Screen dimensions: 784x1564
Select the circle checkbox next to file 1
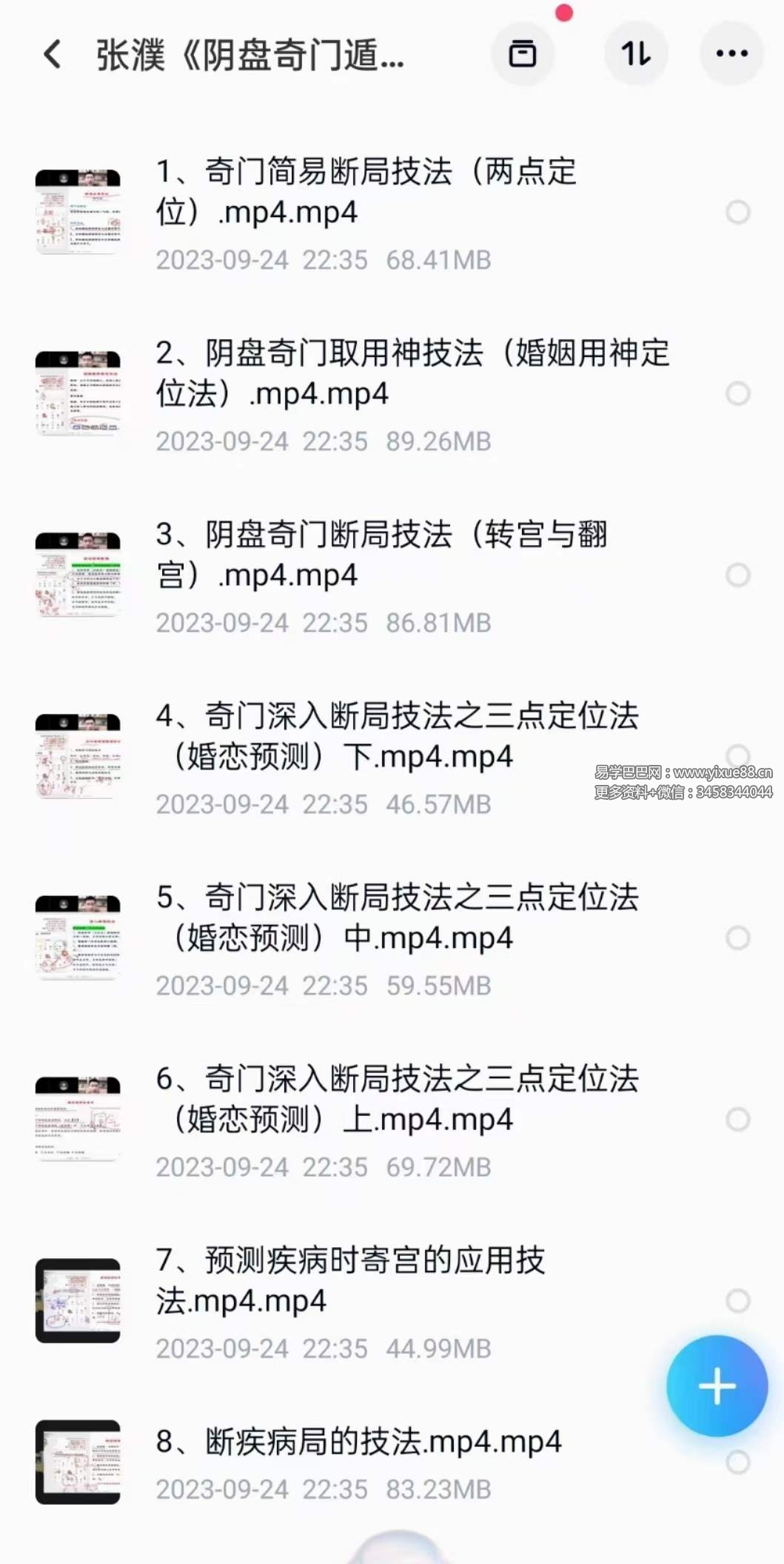point(737,213)
